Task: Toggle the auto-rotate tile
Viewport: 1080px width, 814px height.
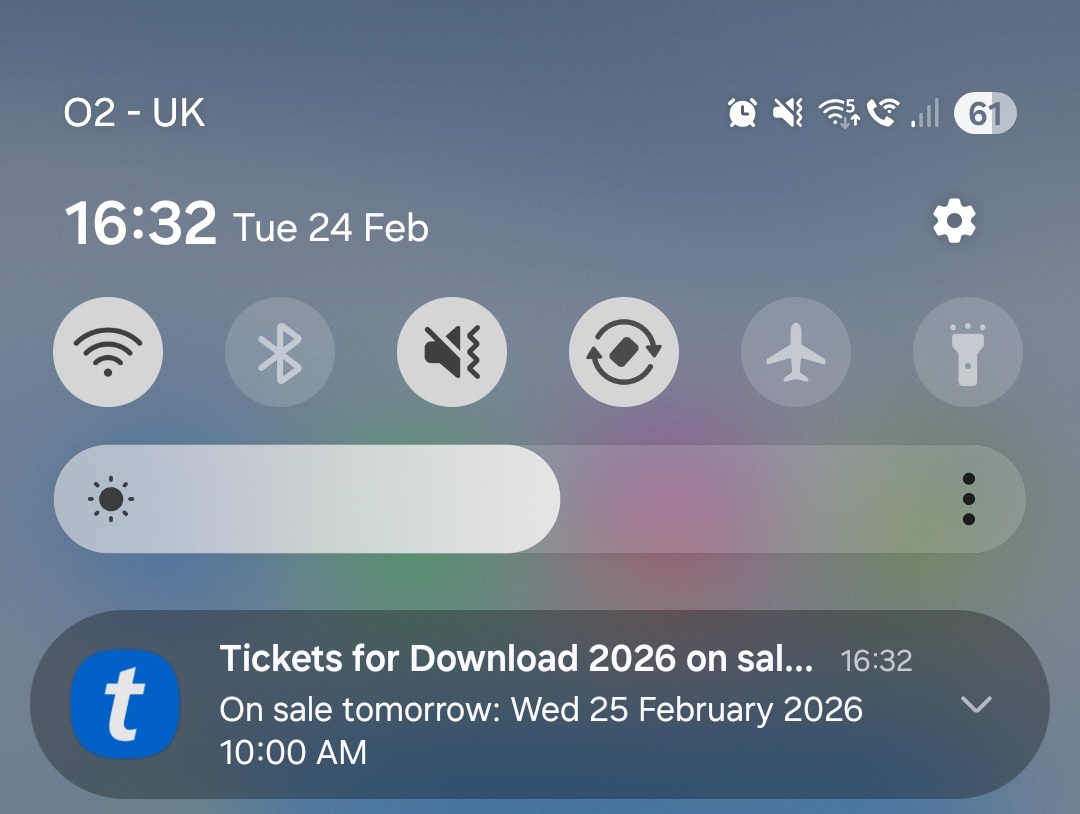Action: click(624, 352)
